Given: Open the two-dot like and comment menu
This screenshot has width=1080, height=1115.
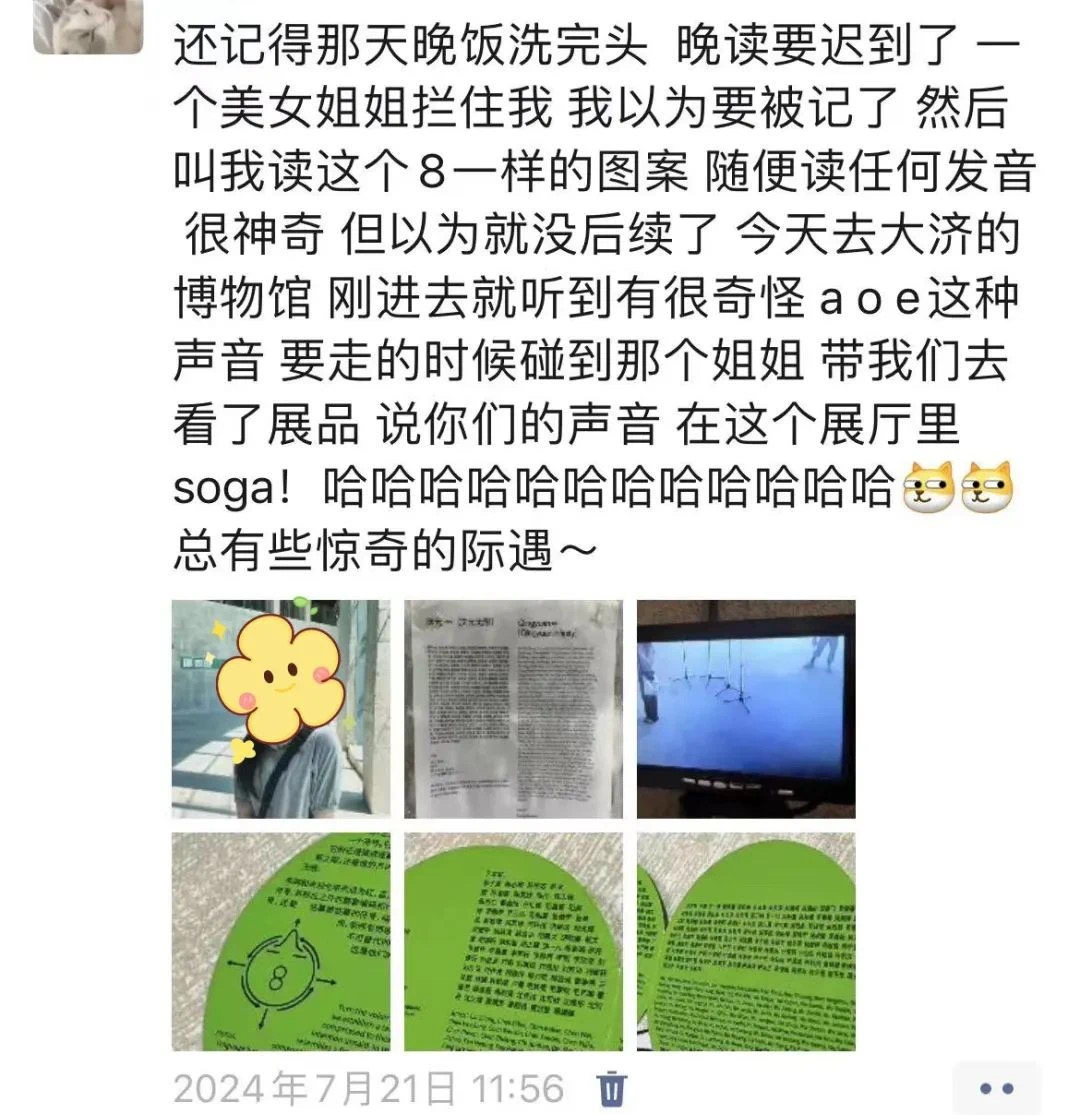Looking at the screenshot, I should click(x=996, y=1088).
